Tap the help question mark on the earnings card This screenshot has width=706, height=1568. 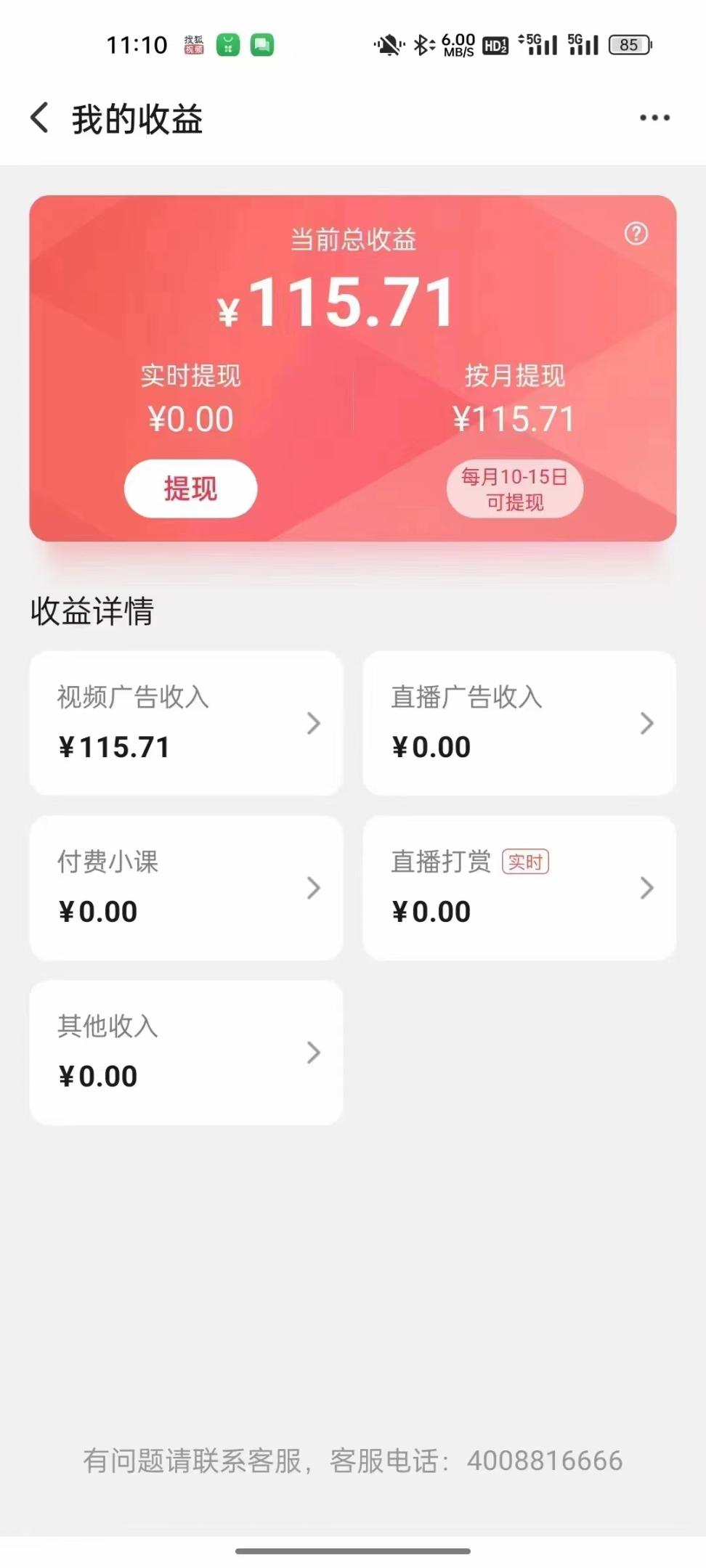636,234
